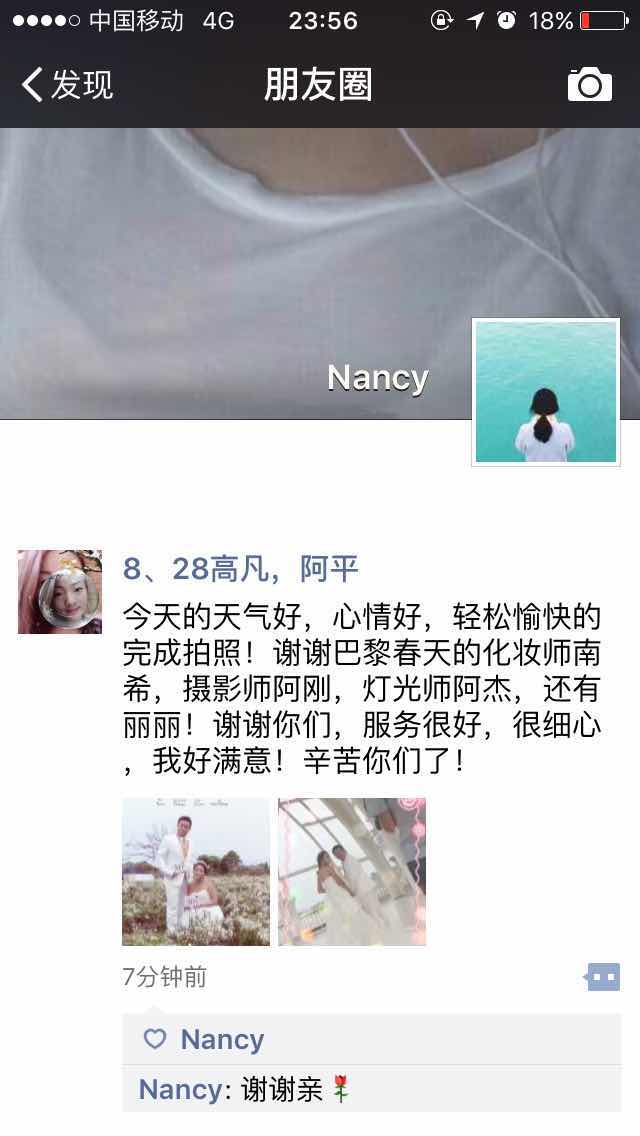Open the avatar of 8、28高凡，阿平
Screen dimensions: 640x1136
[60, 592]
